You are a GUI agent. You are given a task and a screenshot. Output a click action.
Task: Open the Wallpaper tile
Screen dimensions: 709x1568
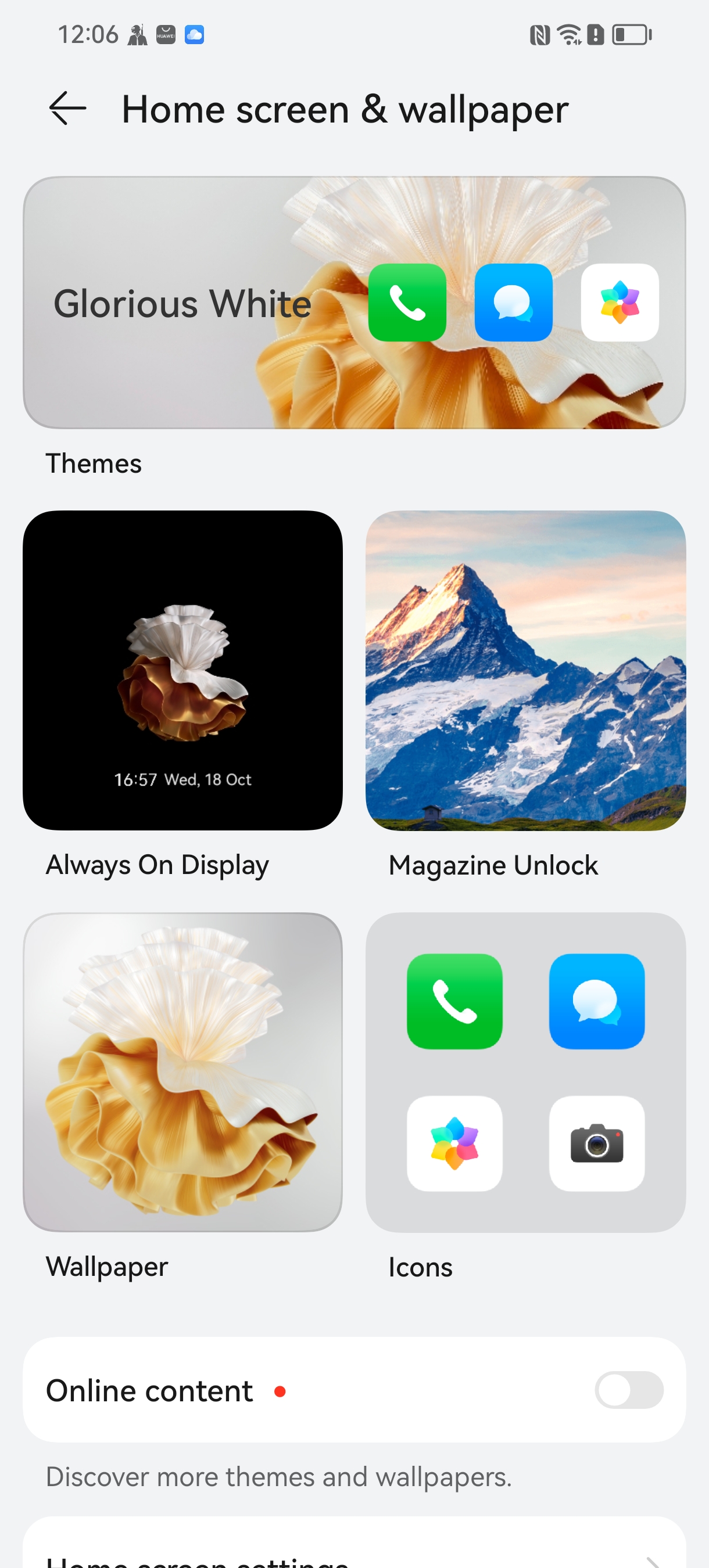[182, 1072]
